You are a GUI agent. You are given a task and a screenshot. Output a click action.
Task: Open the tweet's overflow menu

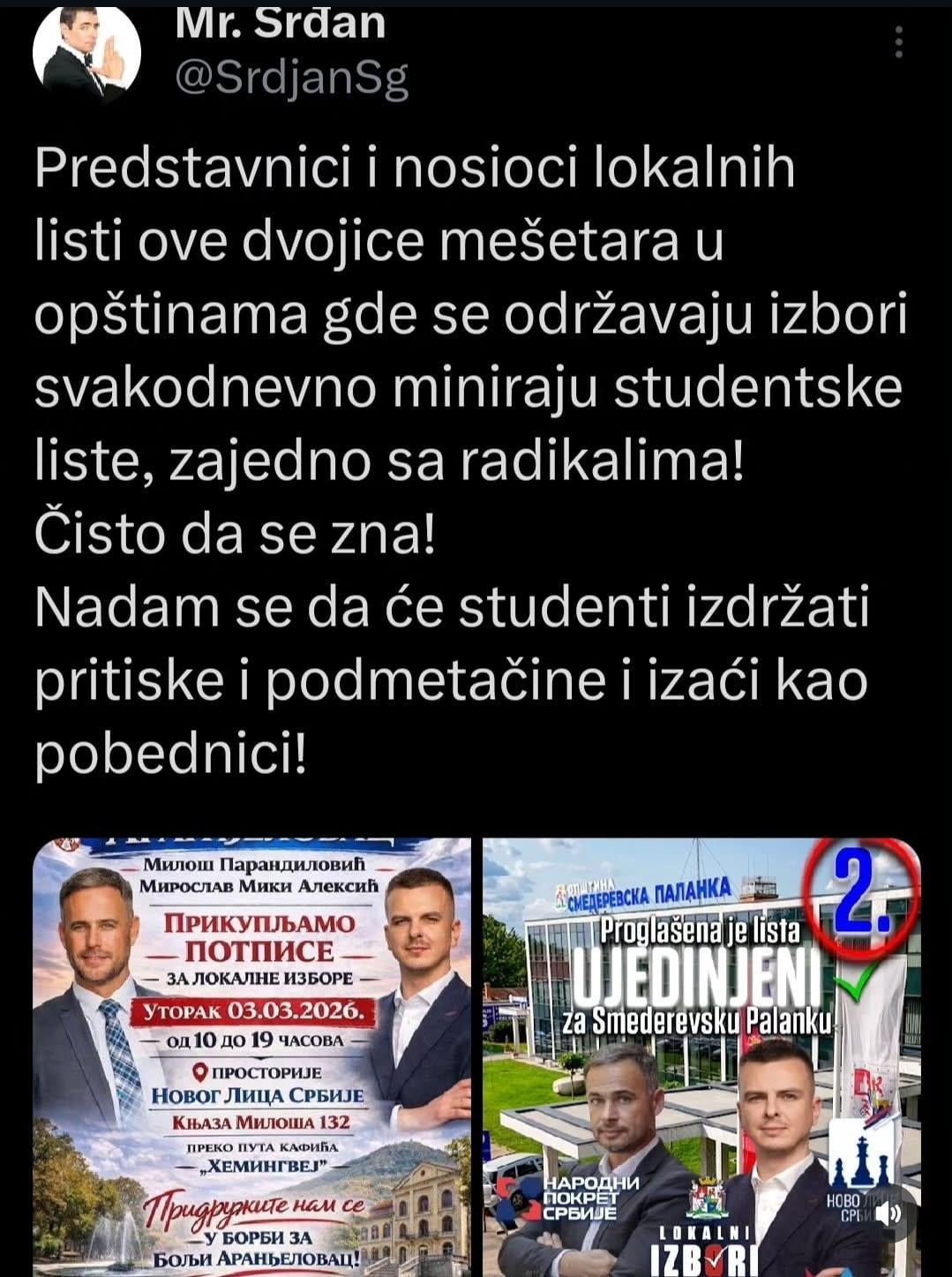pos(898,41)
